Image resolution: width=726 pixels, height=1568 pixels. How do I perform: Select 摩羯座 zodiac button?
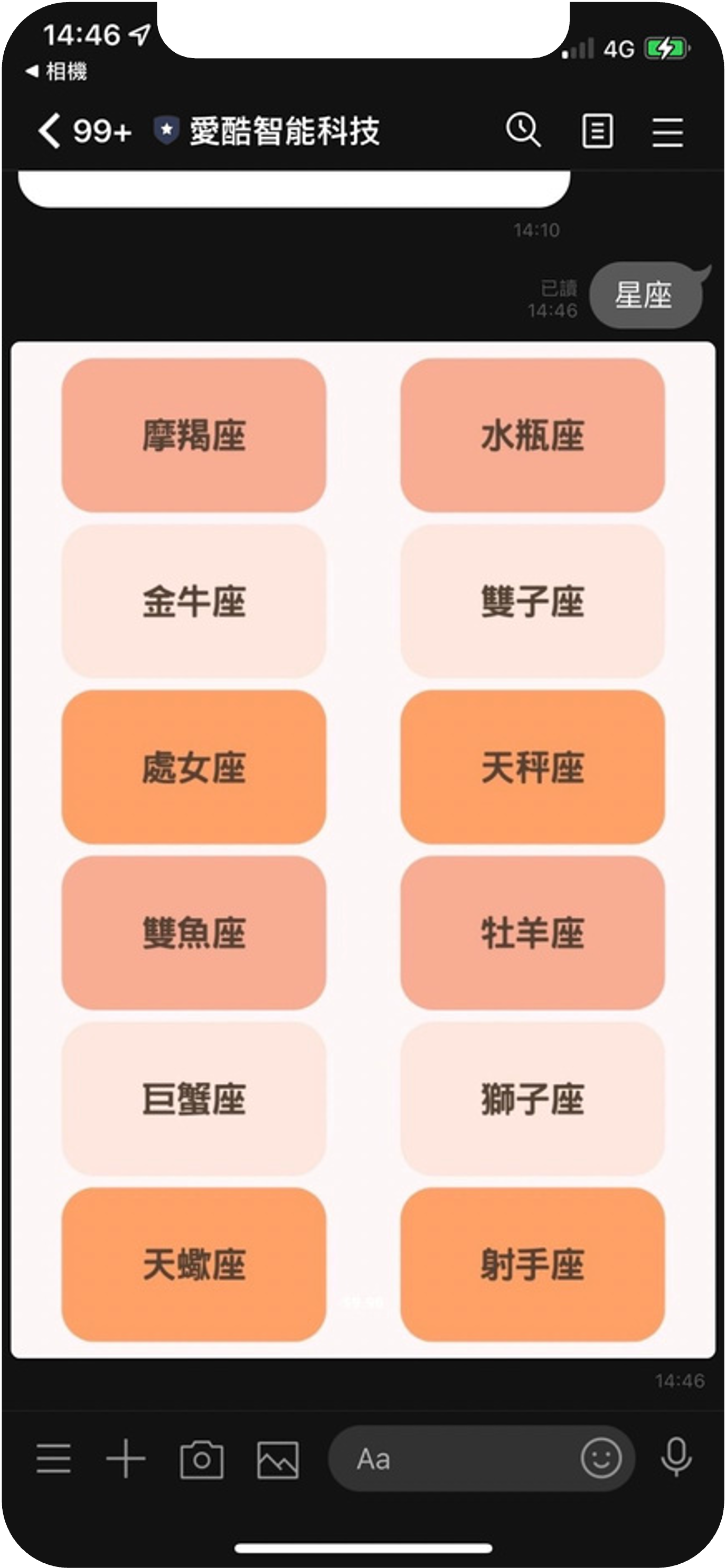(194, 435)
